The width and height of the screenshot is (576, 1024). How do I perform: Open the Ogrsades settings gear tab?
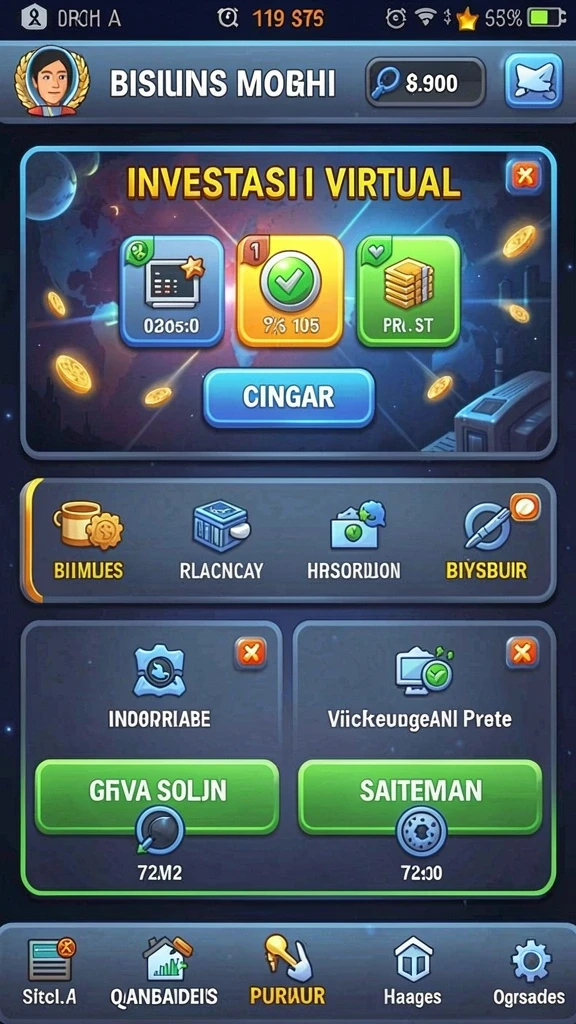coord(529,972)
